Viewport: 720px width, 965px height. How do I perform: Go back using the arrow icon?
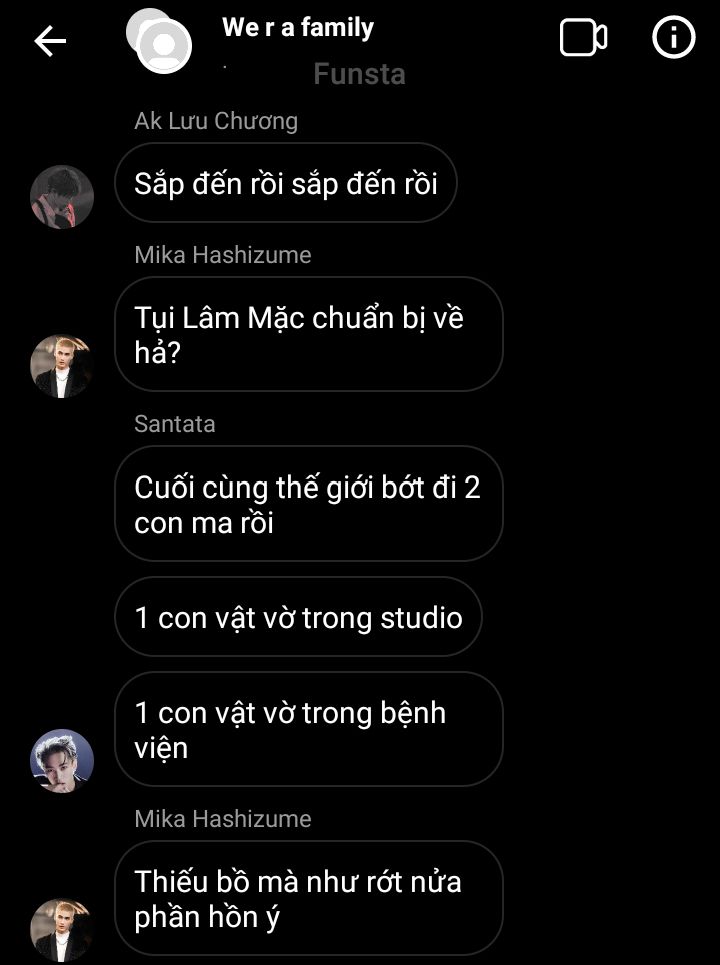click(x=49, y=40)
